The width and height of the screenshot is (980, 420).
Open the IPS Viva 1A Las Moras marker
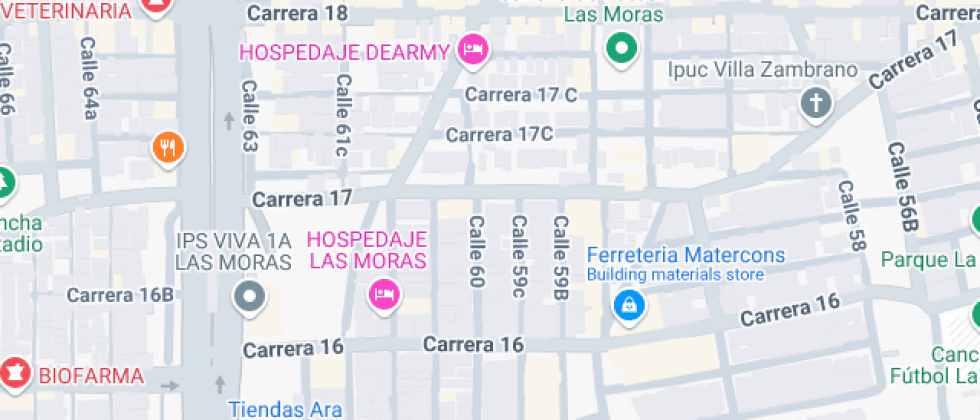click(250, 297)
